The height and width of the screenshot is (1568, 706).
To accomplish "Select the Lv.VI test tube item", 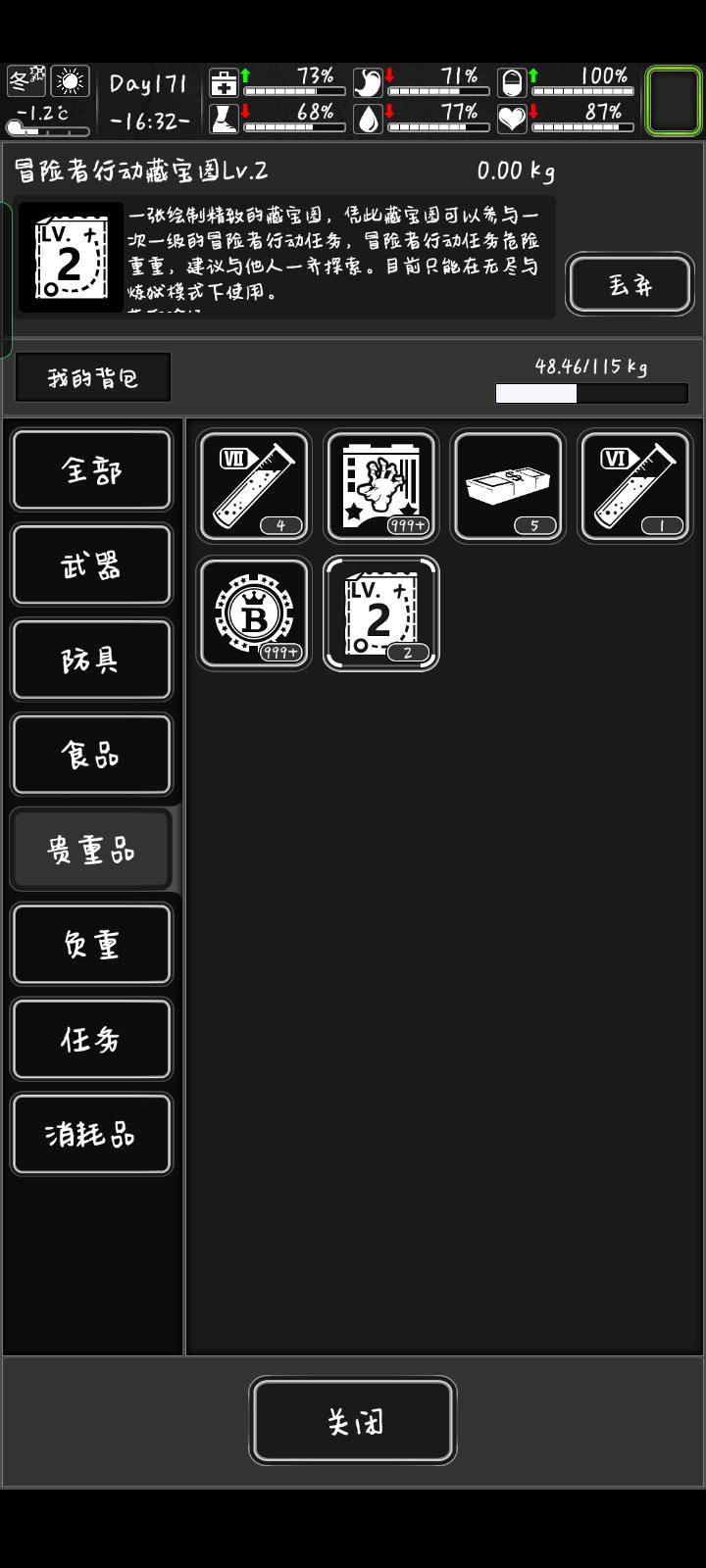I will [633, 485].
